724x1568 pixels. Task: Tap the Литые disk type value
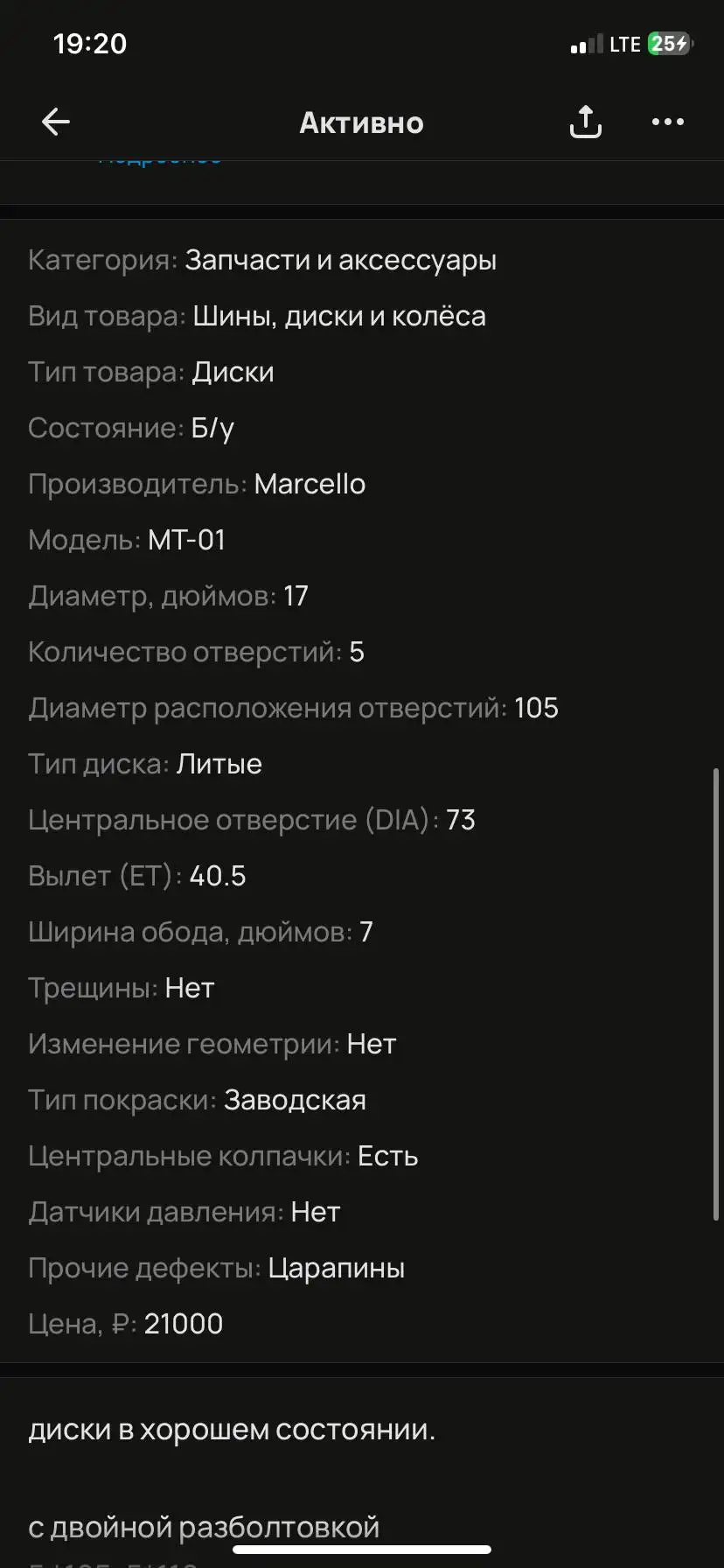coord(219,763)
